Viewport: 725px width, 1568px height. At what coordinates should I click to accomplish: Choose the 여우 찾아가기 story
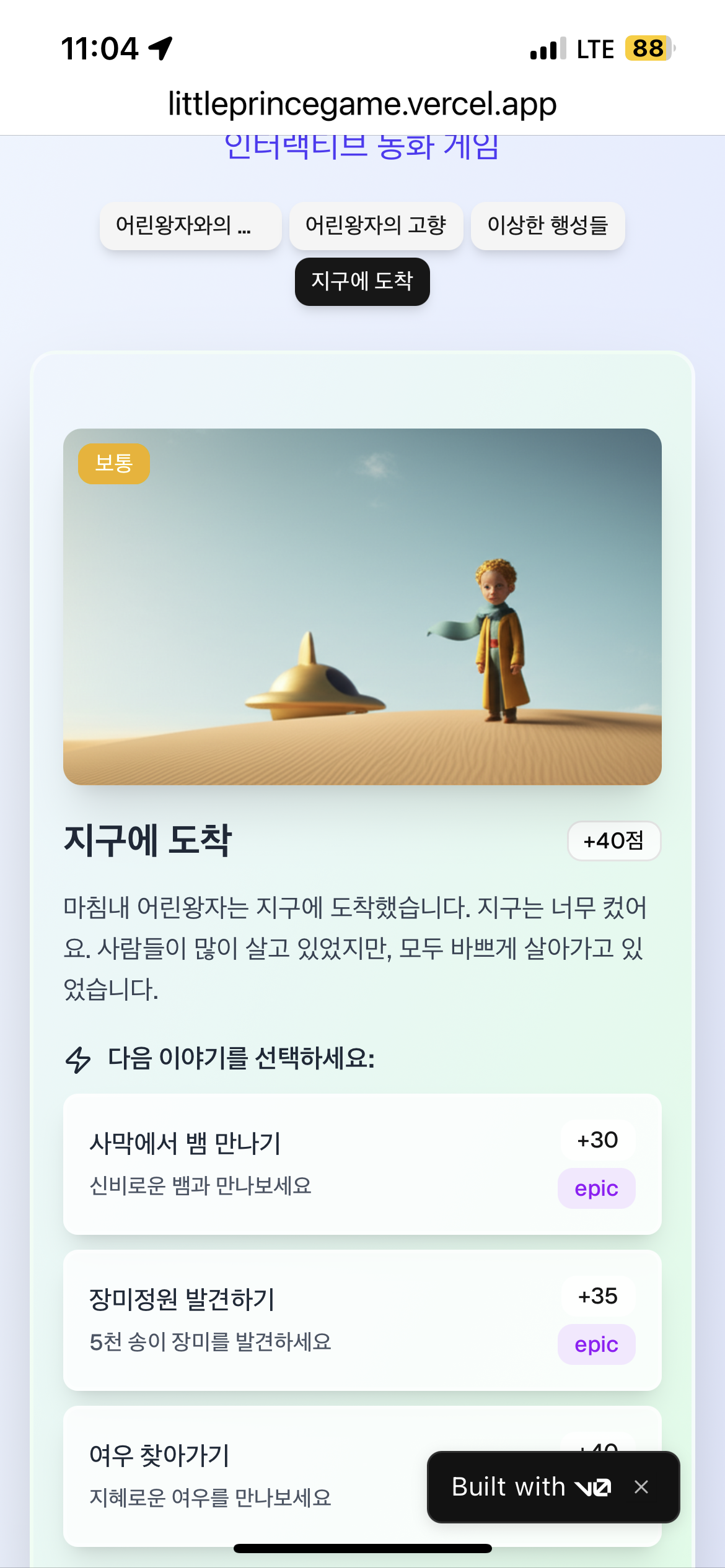(x=248, y=1476)
